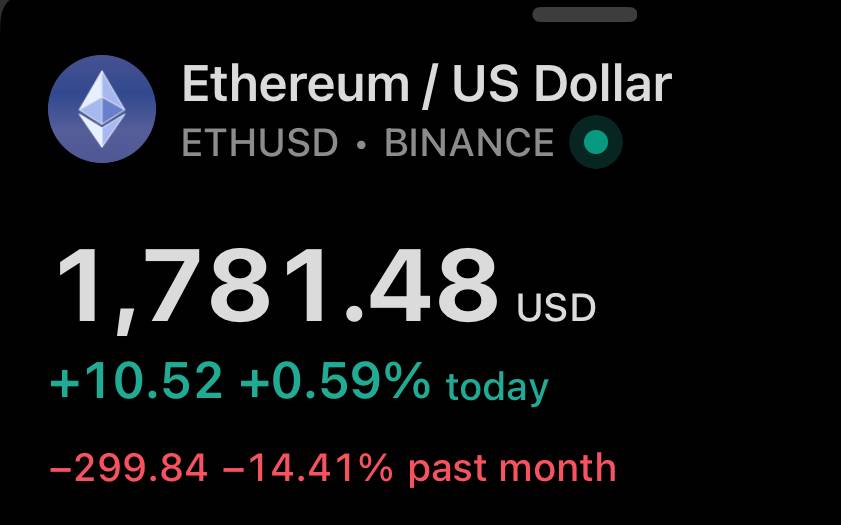The width and height of the screenshot is (841, 525).
Task: Tap the green market status indicator
Action: tap(596, 143)
